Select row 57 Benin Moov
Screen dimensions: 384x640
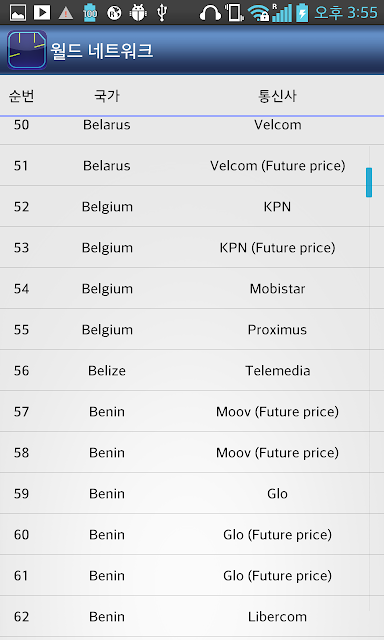point(192,411)
